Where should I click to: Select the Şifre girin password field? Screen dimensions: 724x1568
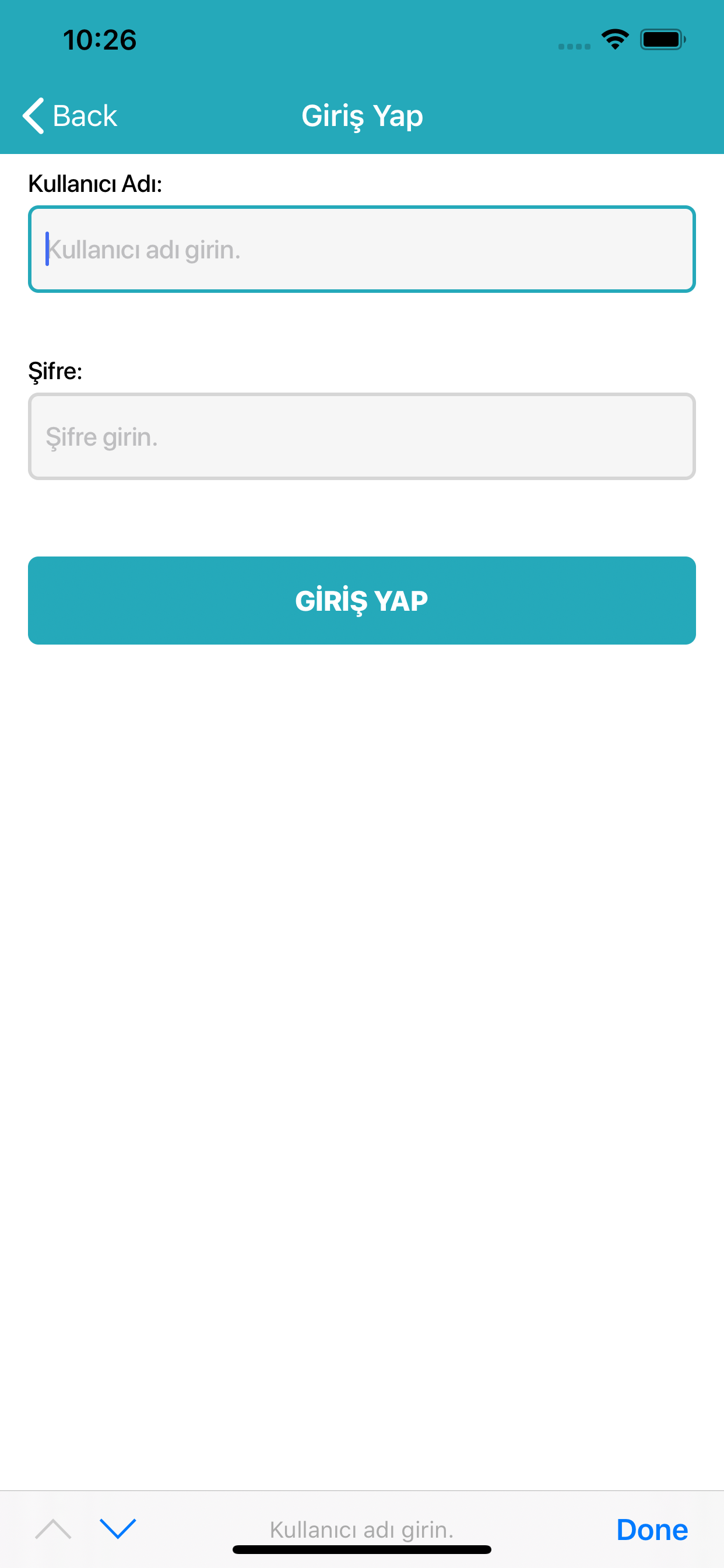tap(362, 436)
